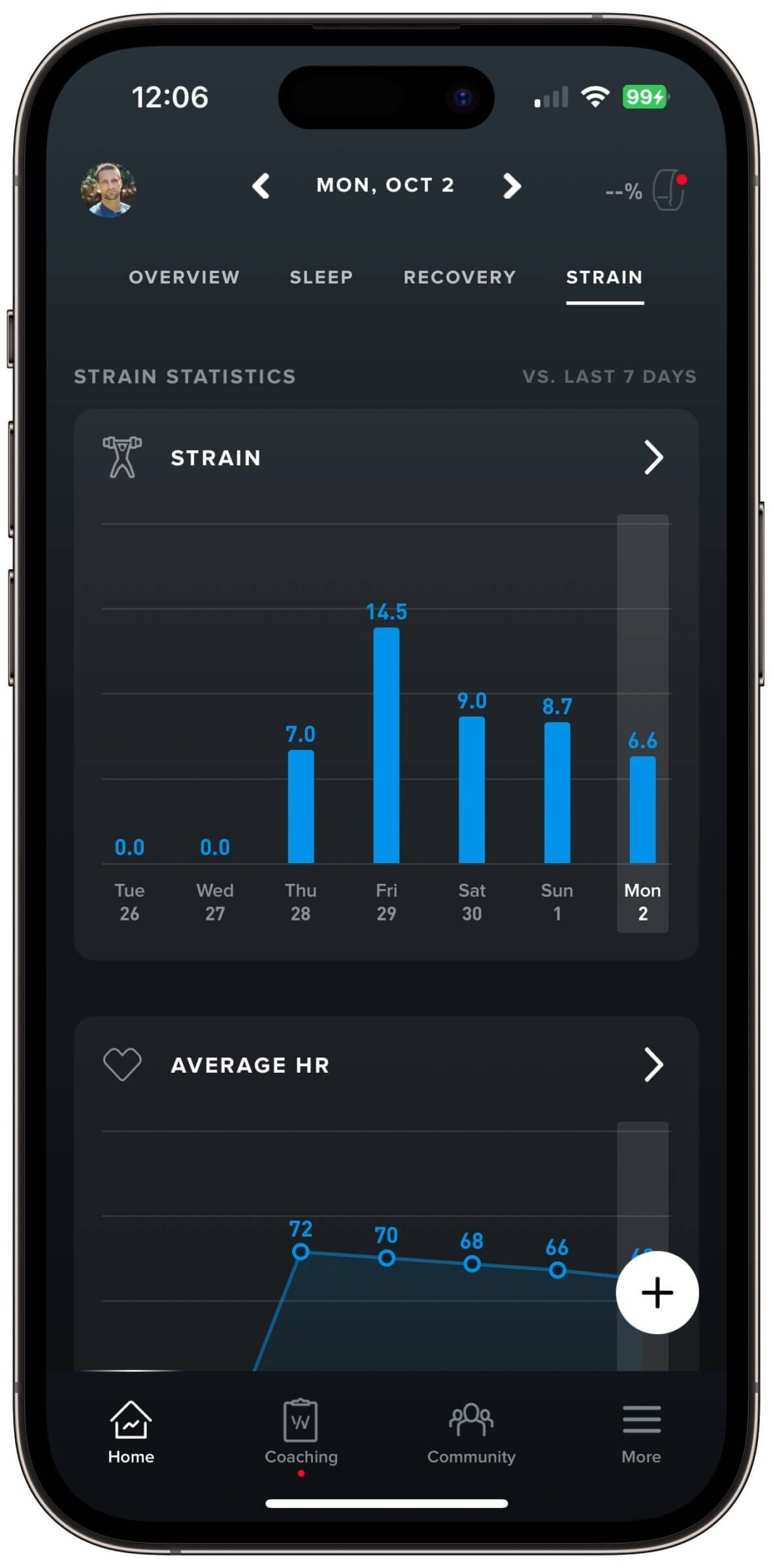
Task: Select the Fri 29 strain bar
Action: click(386, 745)
